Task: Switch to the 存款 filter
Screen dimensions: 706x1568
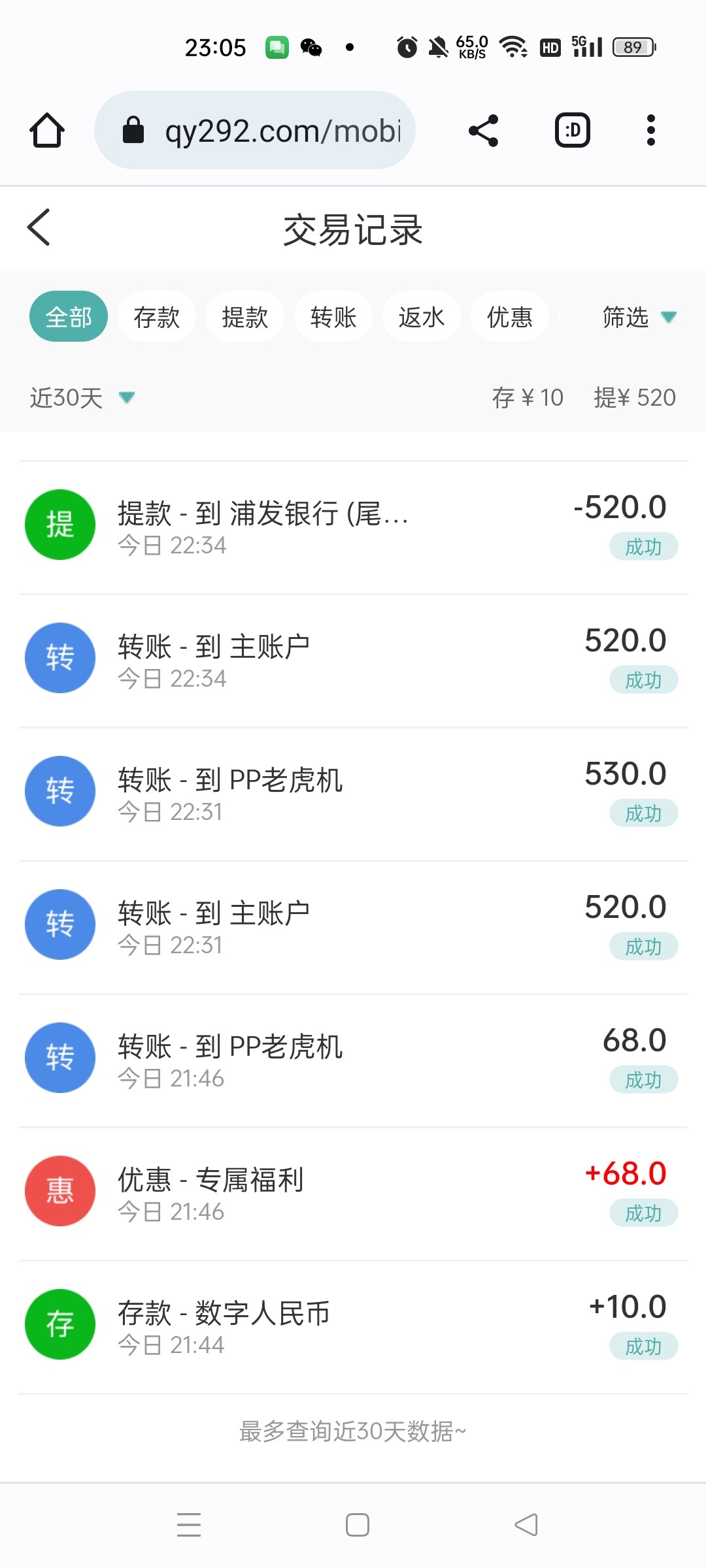Action: tap(157, 317)
